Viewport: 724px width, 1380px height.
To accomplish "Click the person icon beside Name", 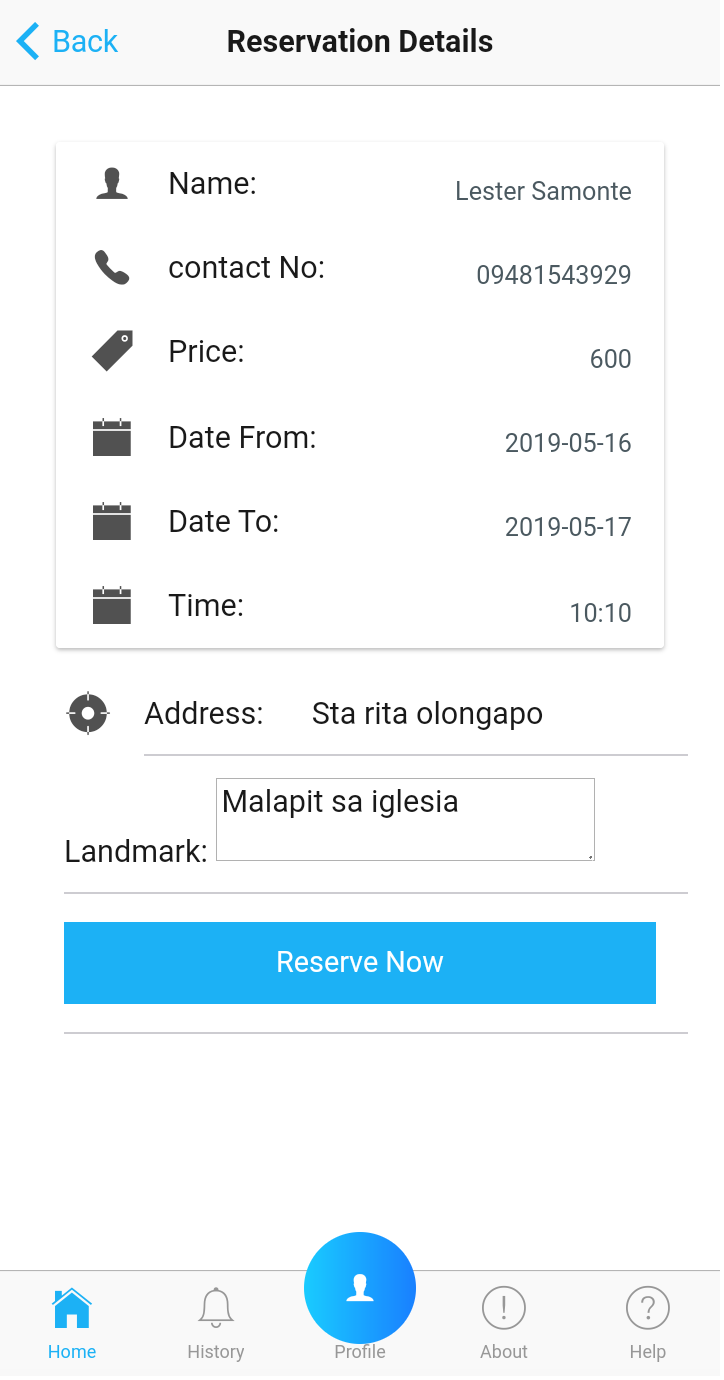I will [x=111, y=183].
